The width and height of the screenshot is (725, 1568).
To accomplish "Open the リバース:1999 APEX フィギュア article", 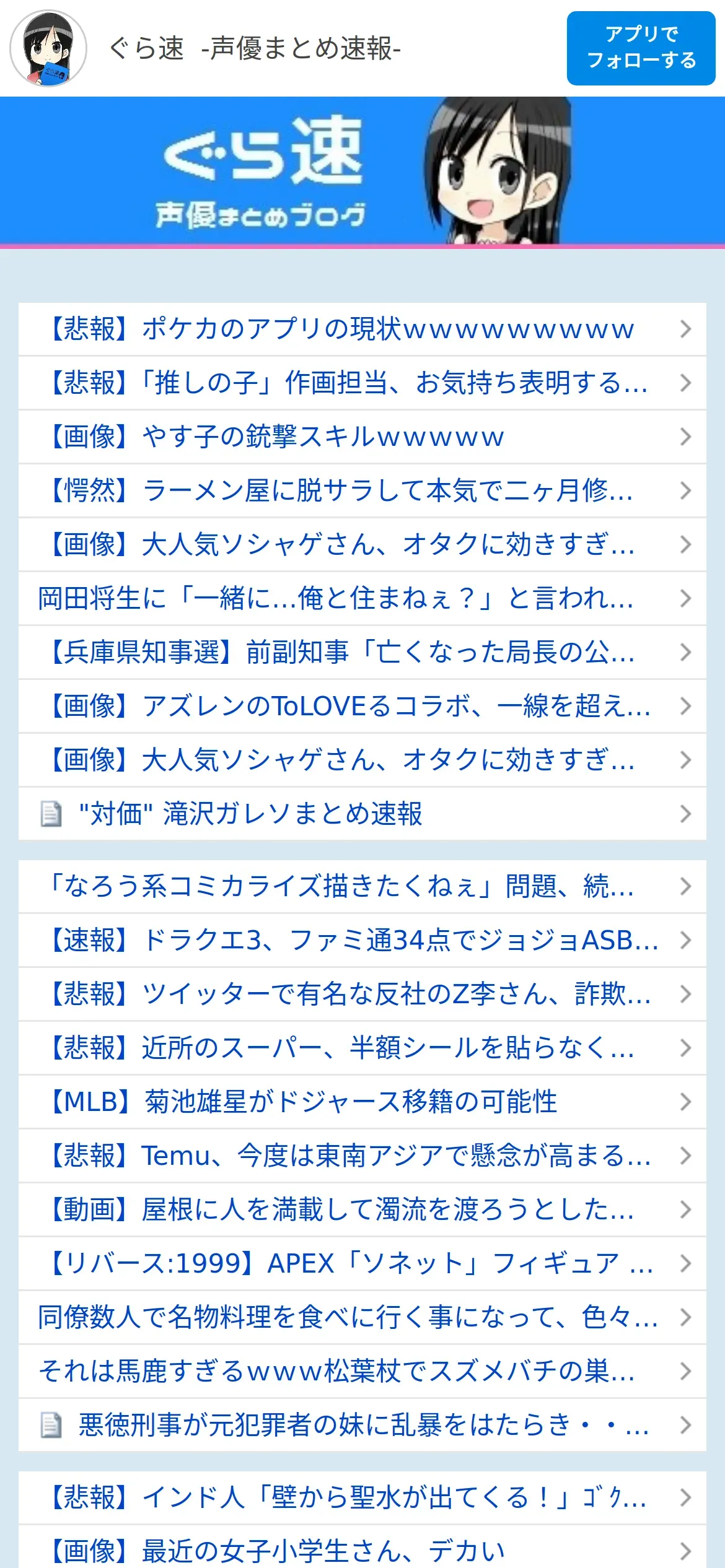I will point(362,1263).
